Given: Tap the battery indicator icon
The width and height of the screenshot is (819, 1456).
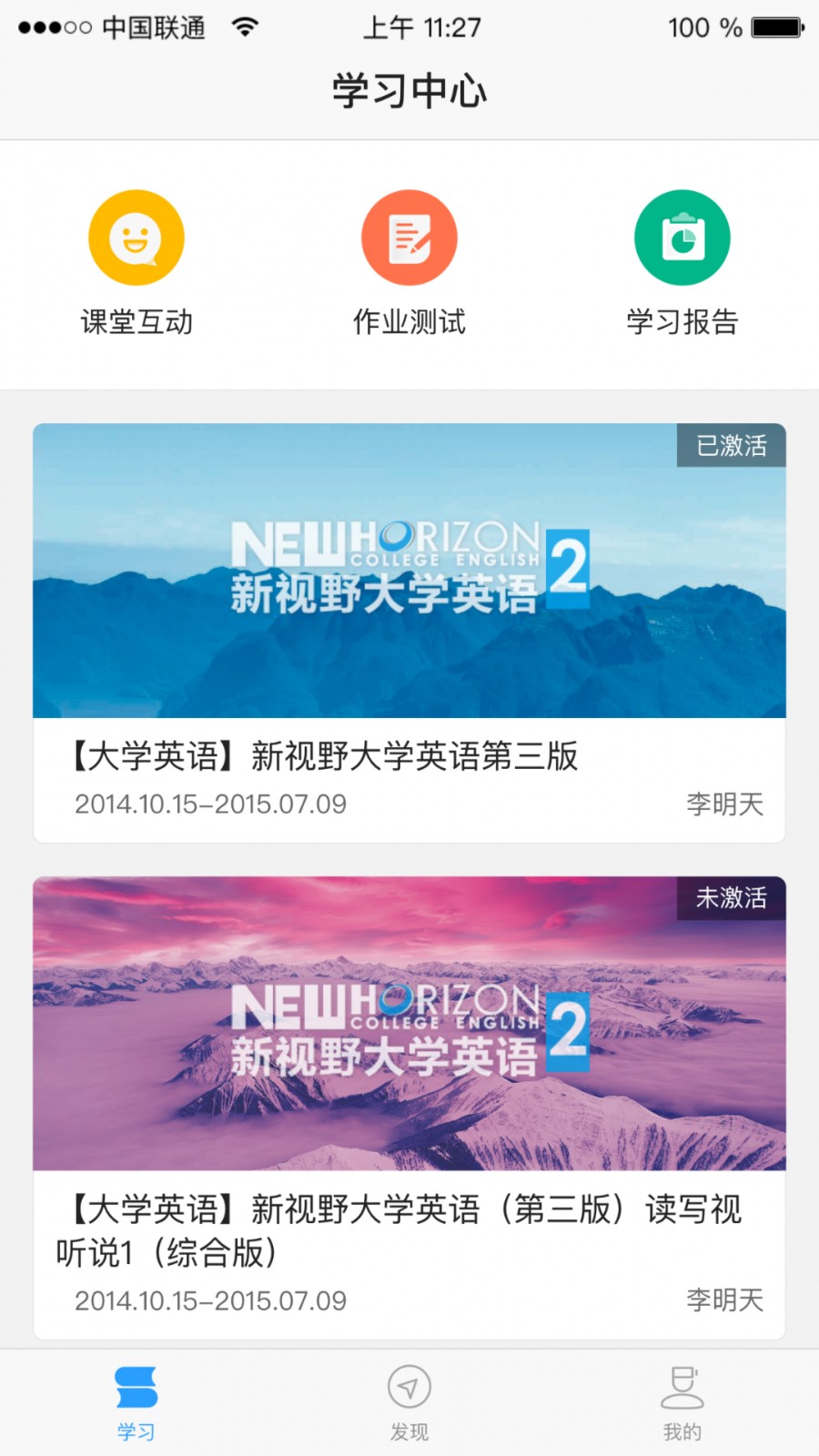Looking at the screenshot, I should (772, 27).
